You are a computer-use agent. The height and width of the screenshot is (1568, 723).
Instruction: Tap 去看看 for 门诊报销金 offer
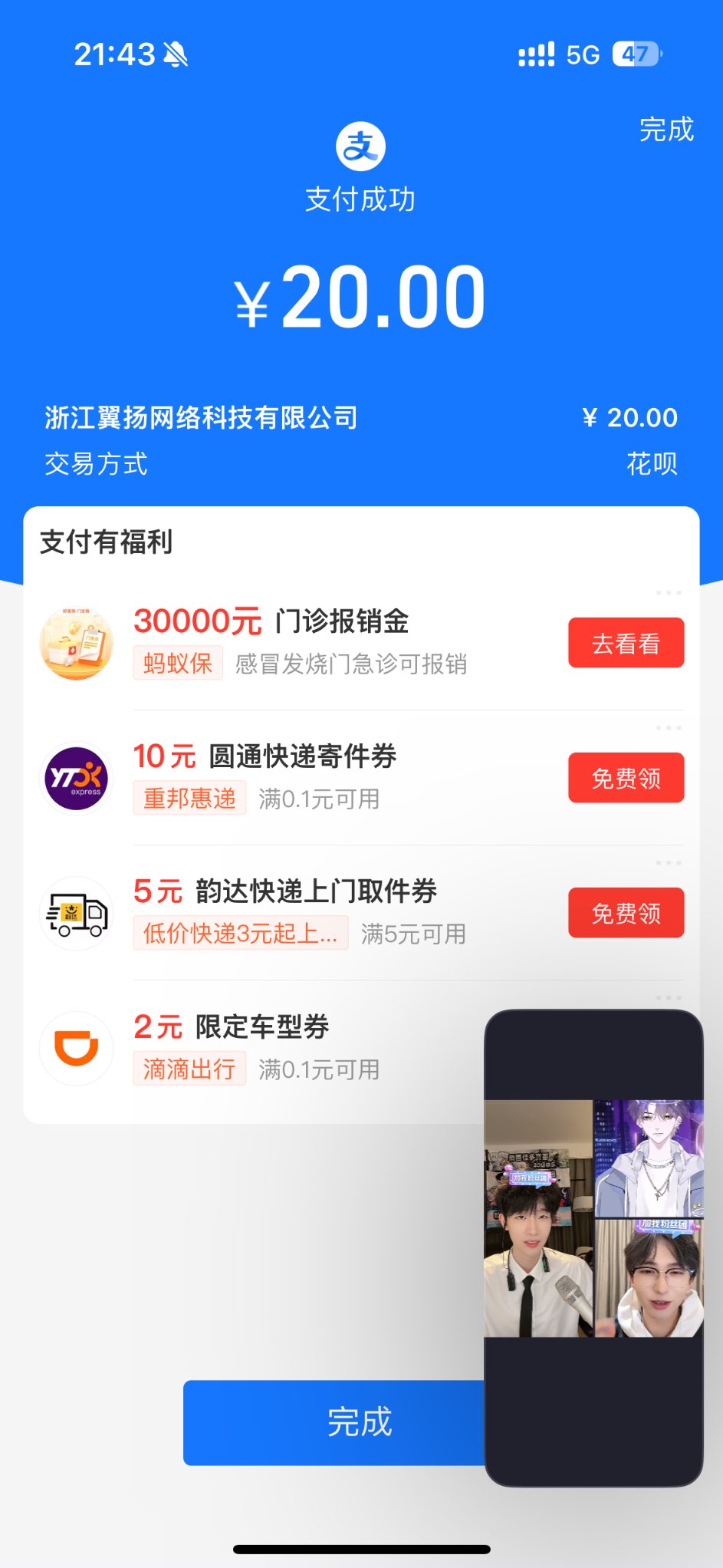point(626,643)
